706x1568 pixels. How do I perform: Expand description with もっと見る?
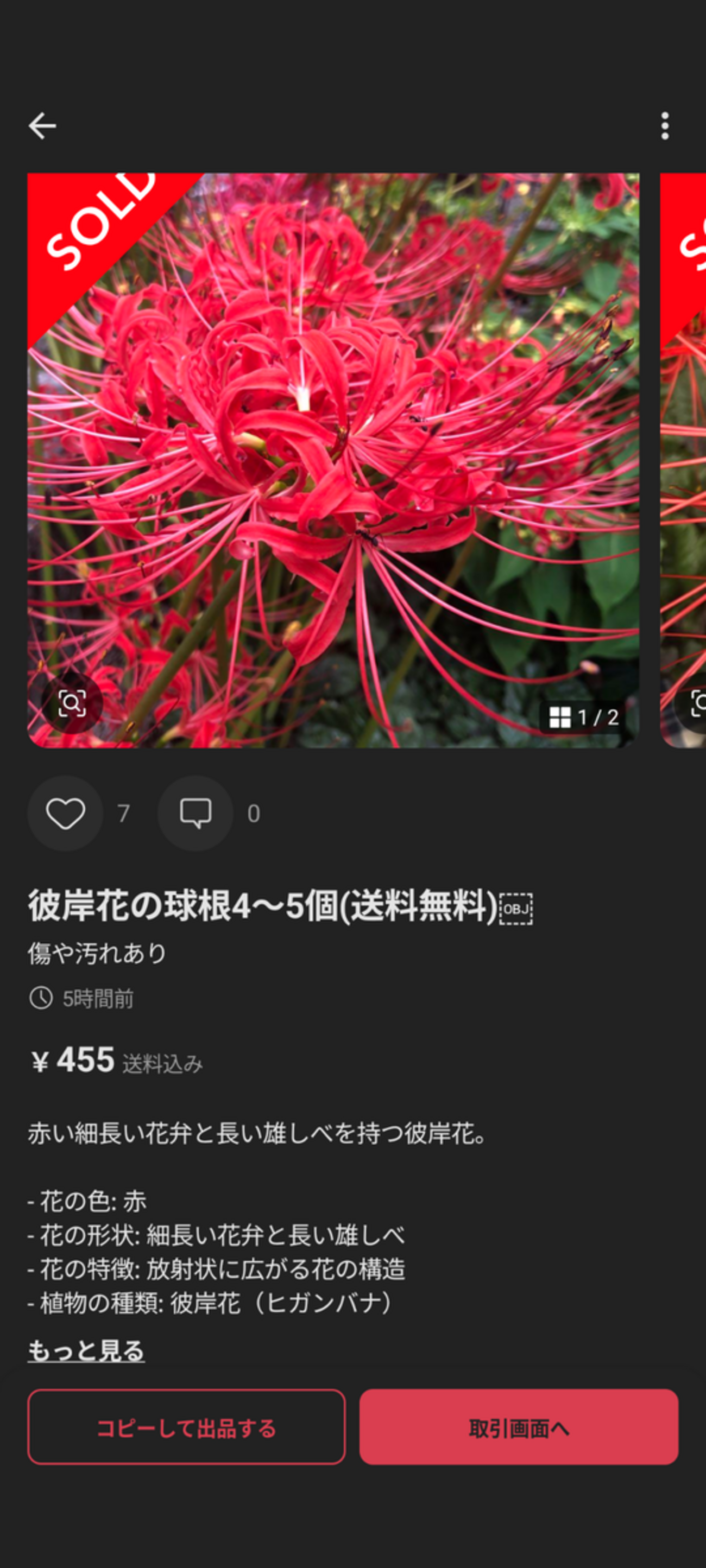(86, 1351)
